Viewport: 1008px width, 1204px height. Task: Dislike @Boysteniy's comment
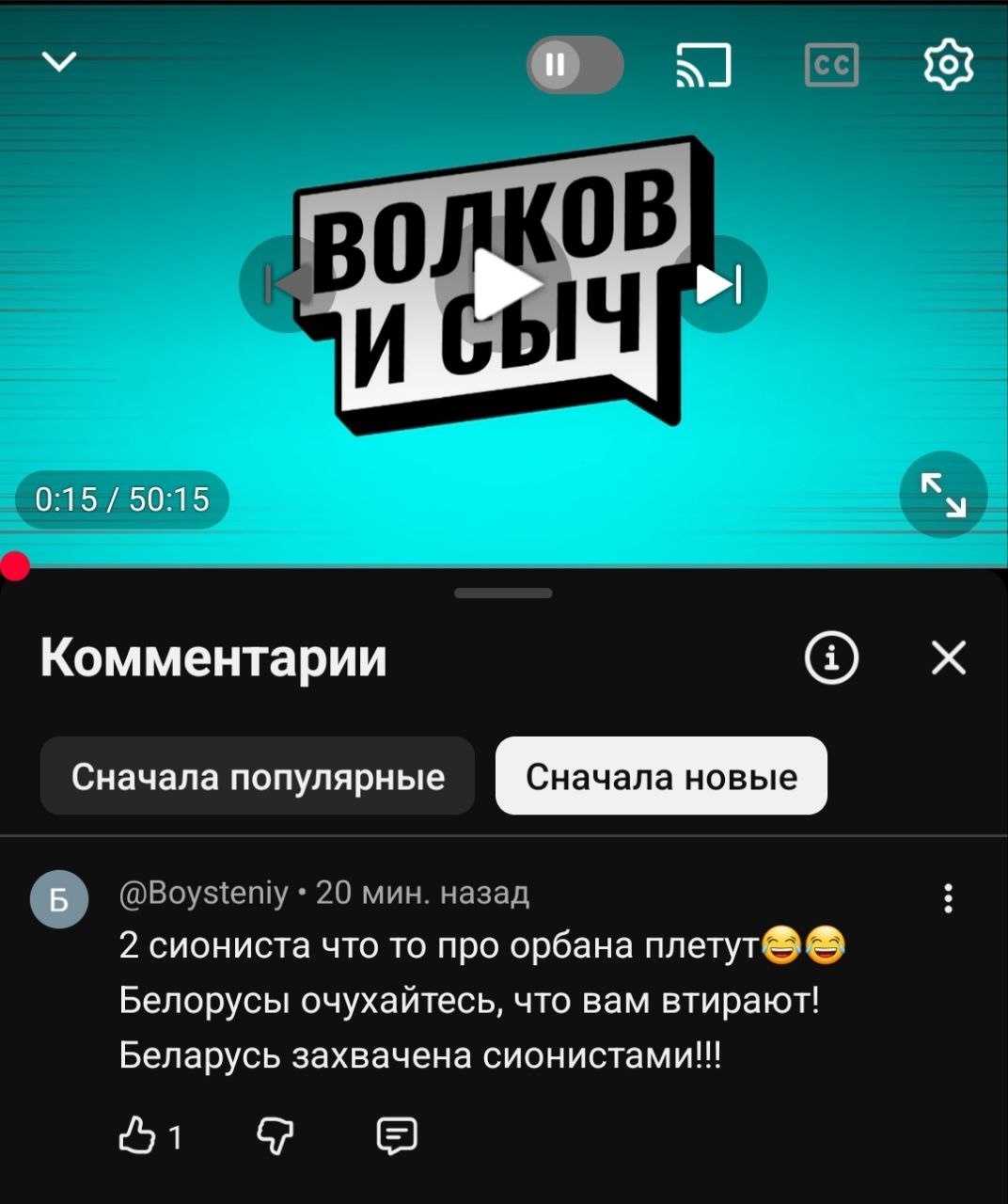tap(275, 1136)
